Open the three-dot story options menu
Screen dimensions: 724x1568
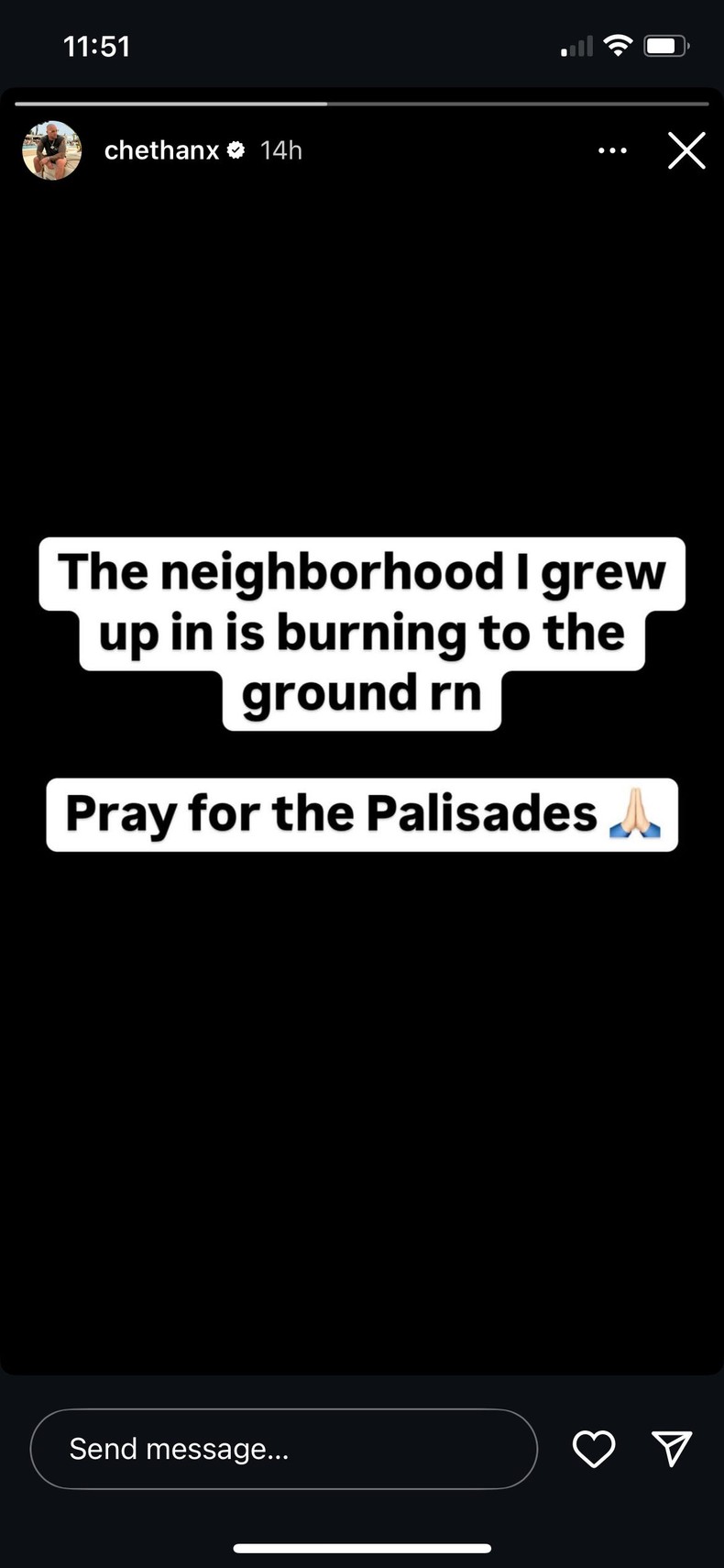(611, 150)
